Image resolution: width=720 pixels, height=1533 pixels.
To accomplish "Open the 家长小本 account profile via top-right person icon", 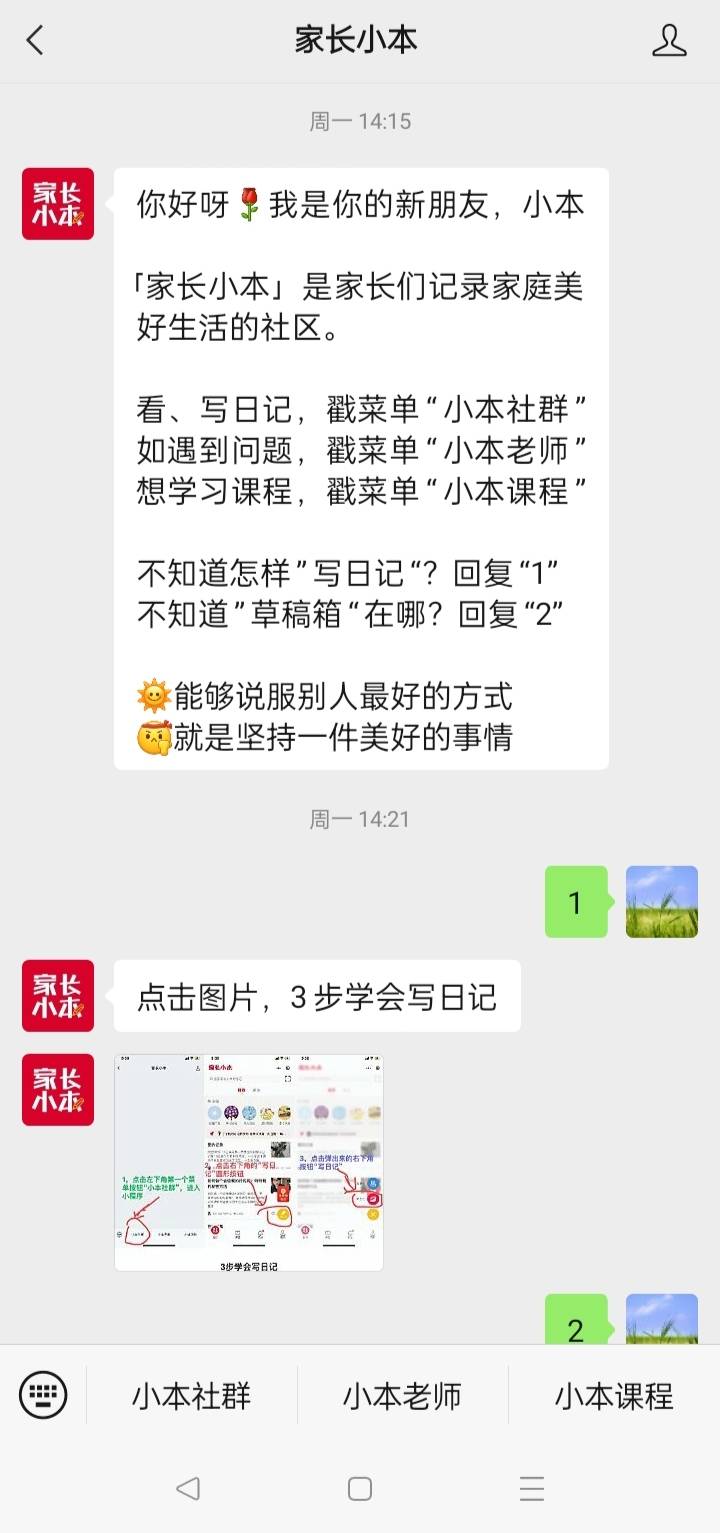I will point(668,40).
